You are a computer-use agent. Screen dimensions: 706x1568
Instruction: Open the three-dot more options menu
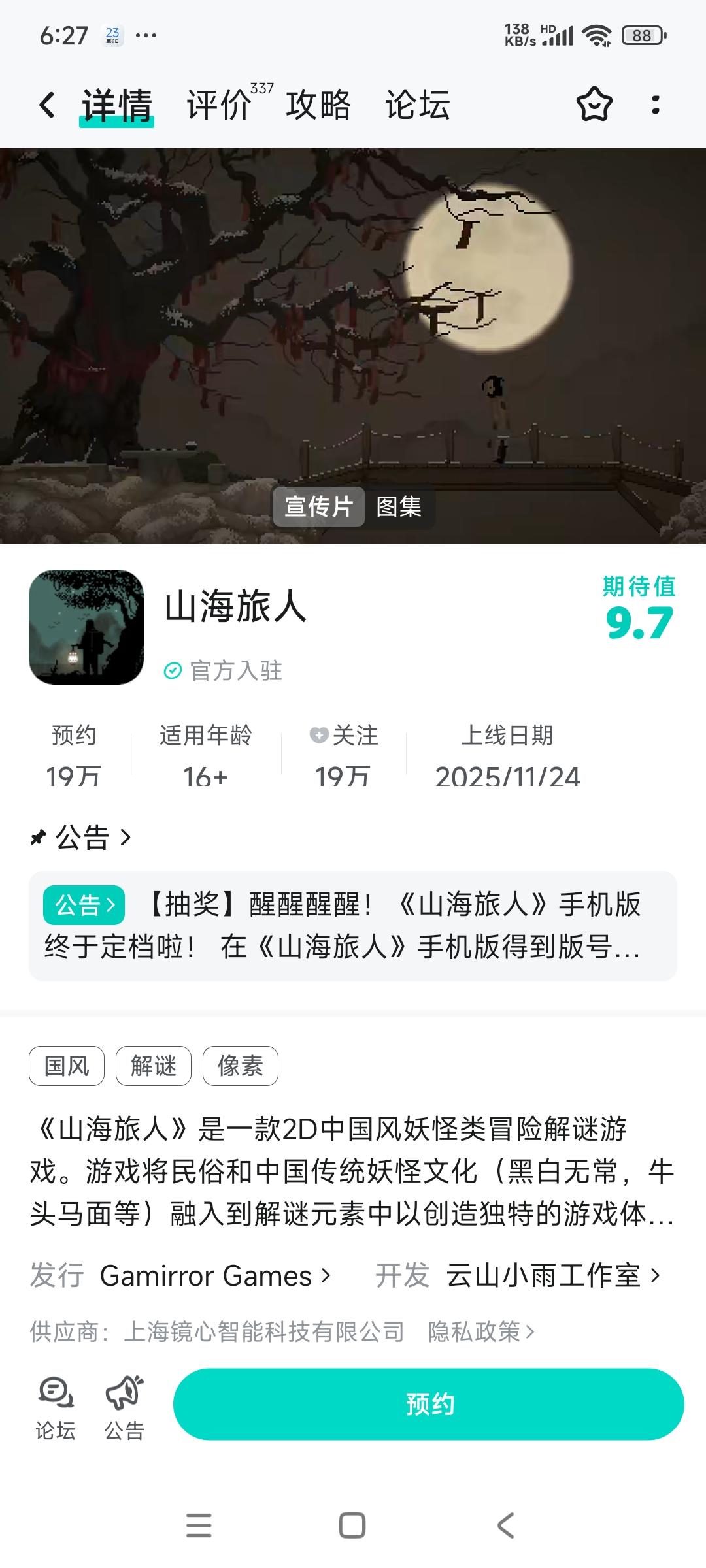tap(656, 103)
